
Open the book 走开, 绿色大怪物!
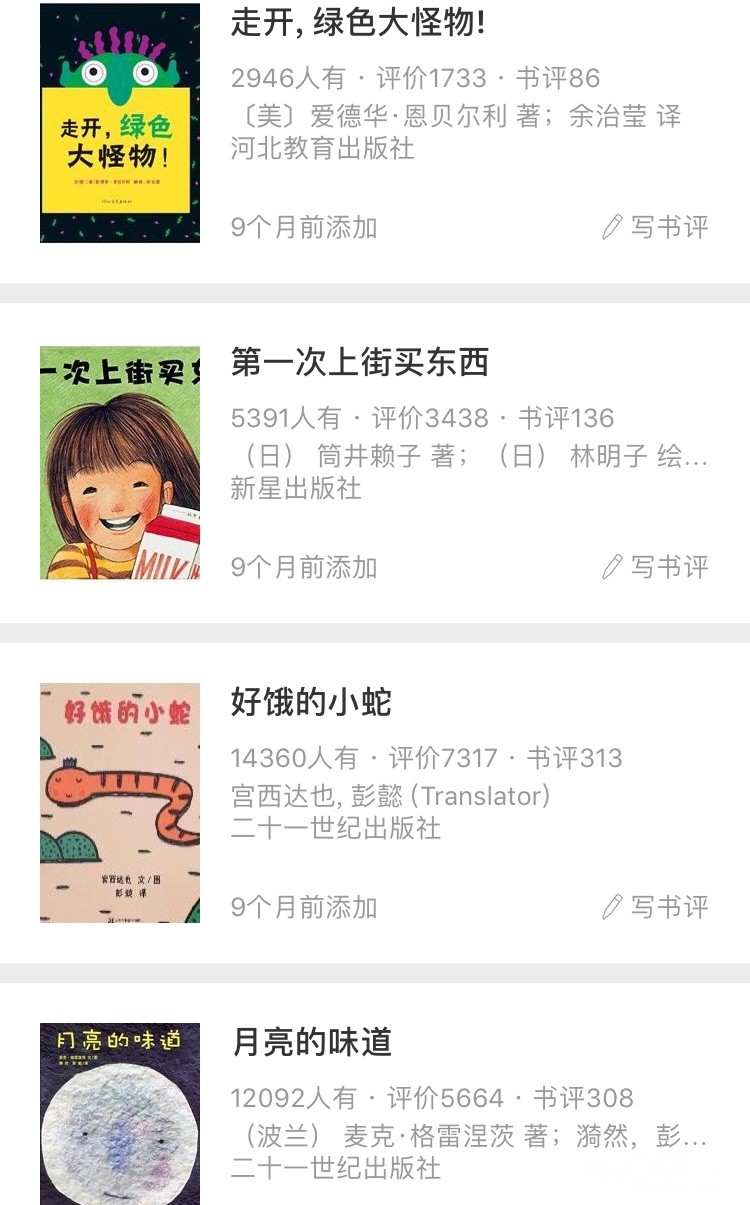tap(358, 22)
